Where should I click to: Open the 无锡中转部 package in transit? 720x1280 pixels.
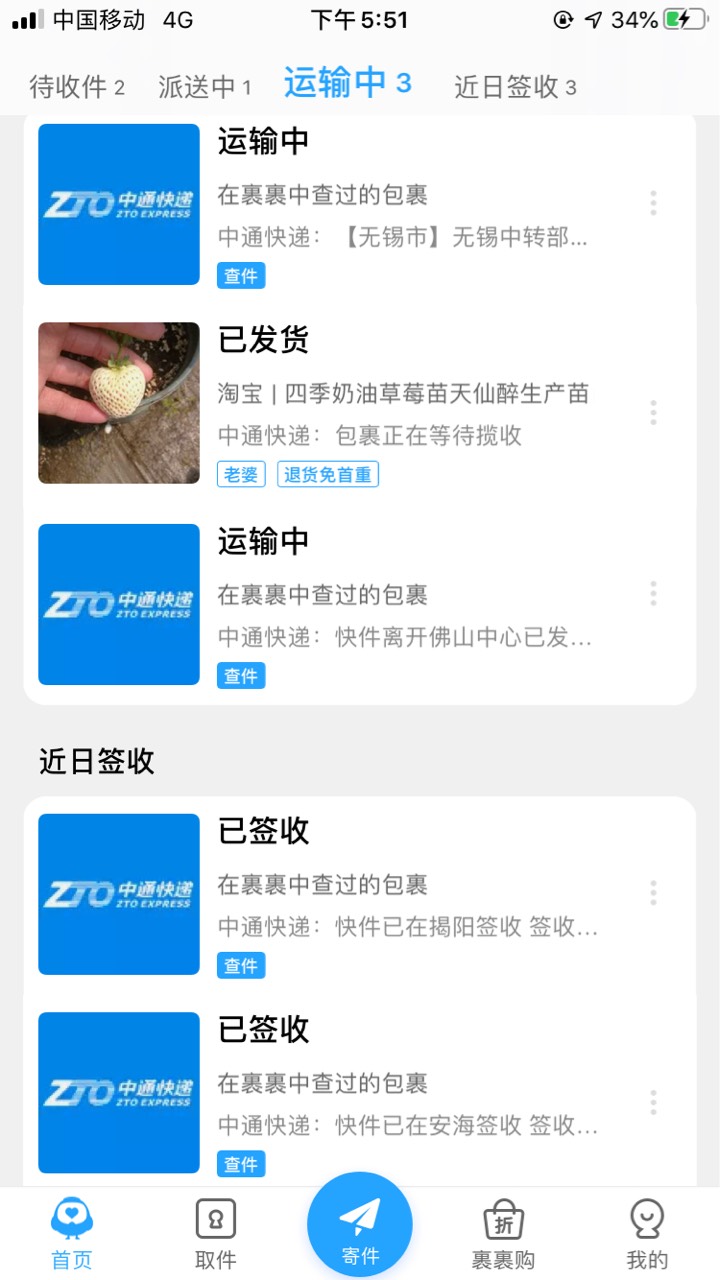(400, 205)
